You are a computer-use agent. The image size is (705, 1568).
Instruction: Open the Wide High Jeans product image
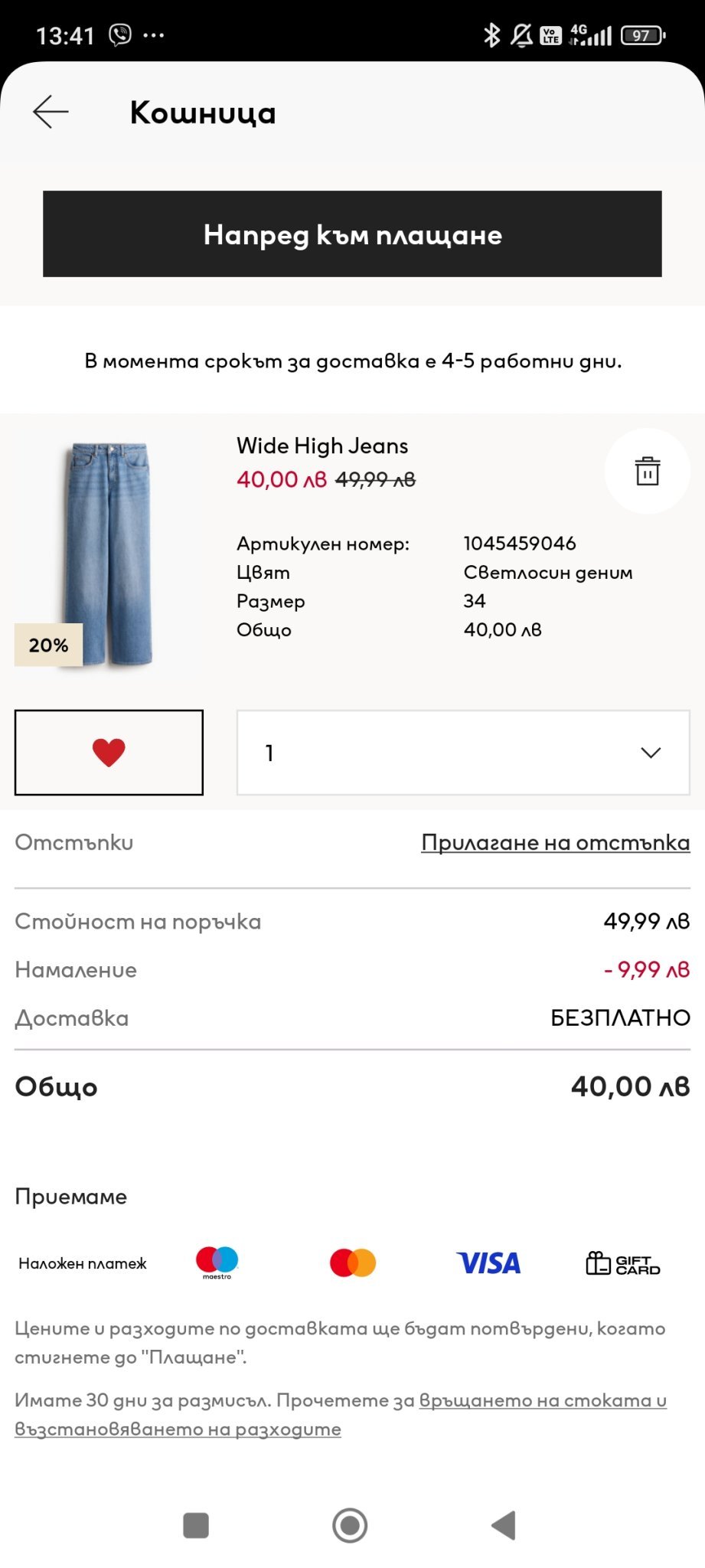pyautogui.click(x=109, y=554)
